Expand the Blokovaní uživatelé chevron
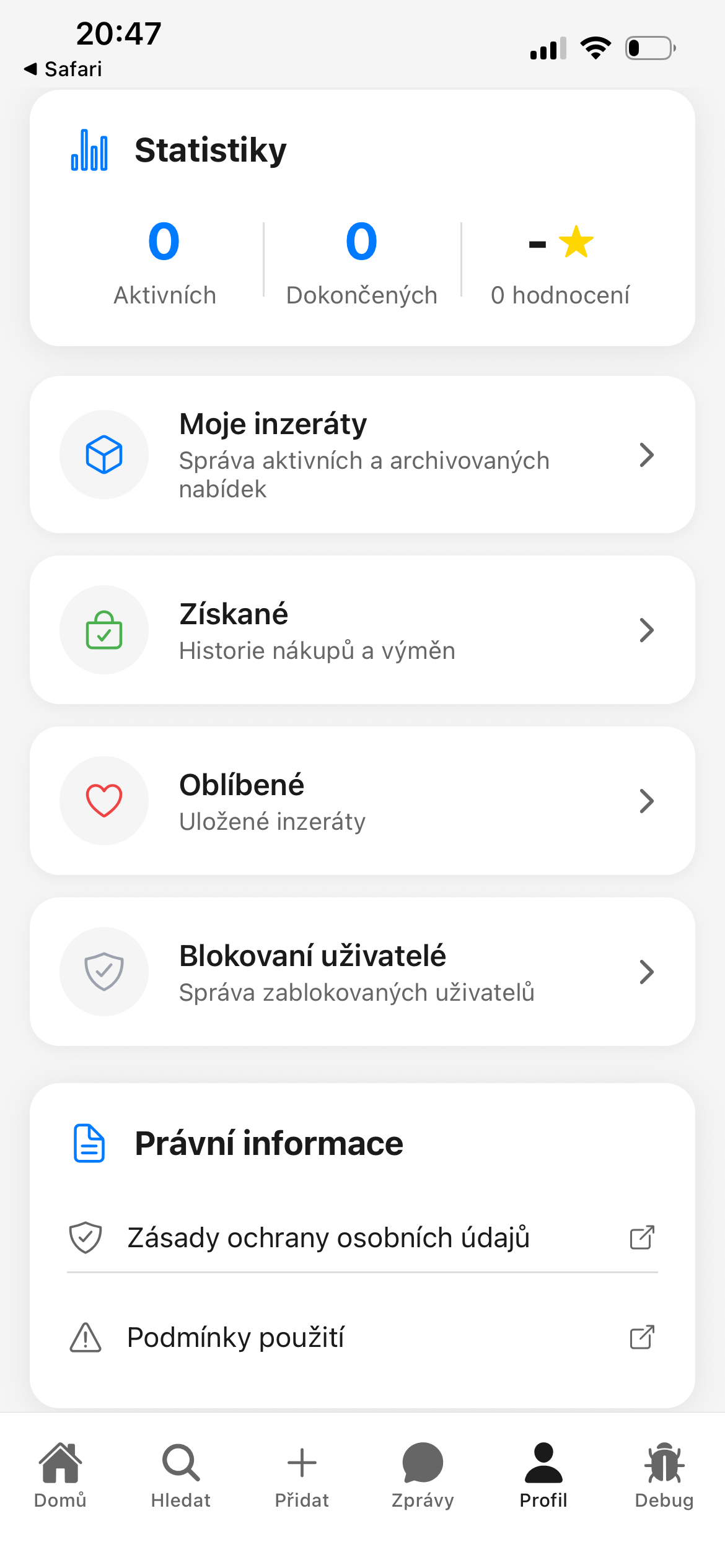725x1568 pixels. [647, 972]
